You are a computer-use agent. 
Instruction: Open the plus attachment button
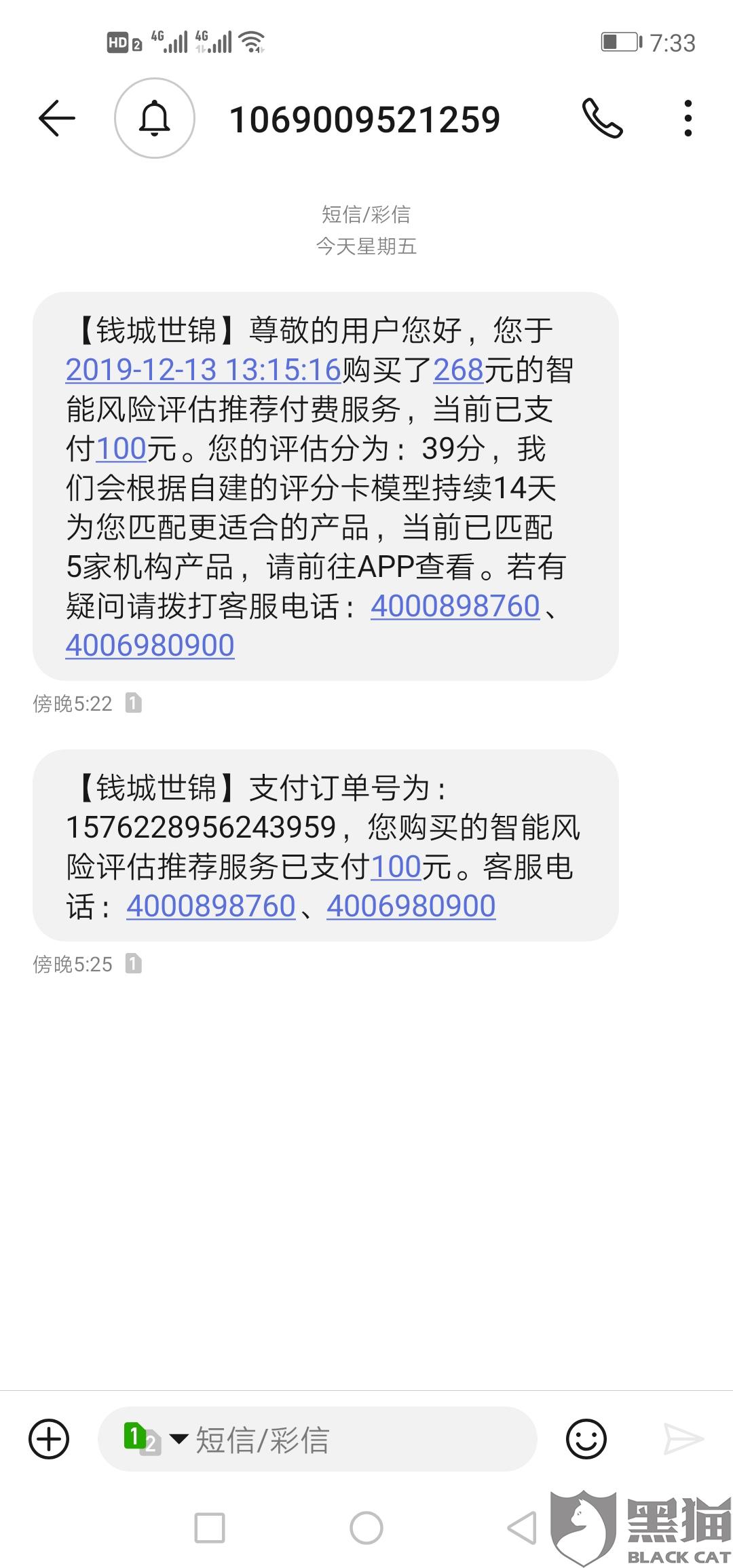click(49, 1439)
